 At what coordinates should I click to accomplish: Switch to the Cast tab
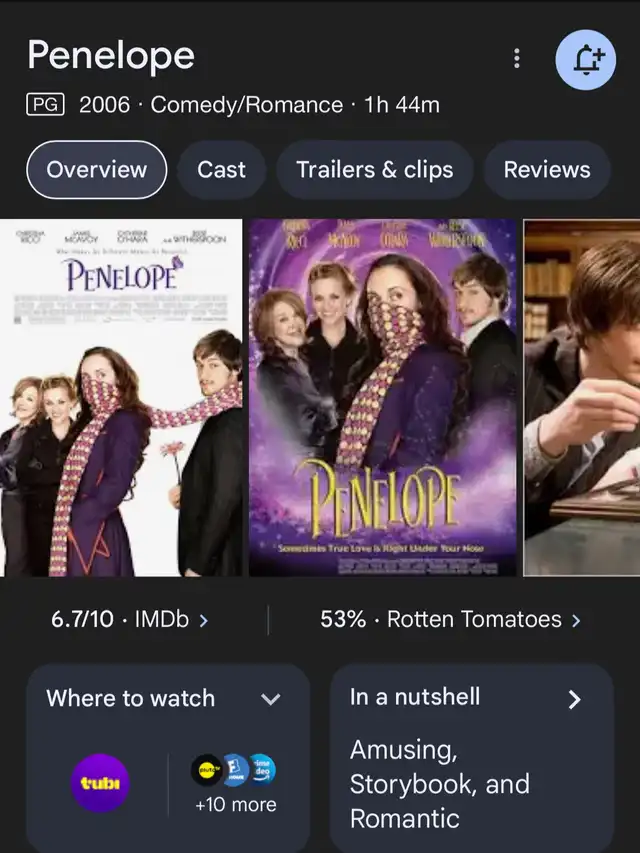(221, 170)
